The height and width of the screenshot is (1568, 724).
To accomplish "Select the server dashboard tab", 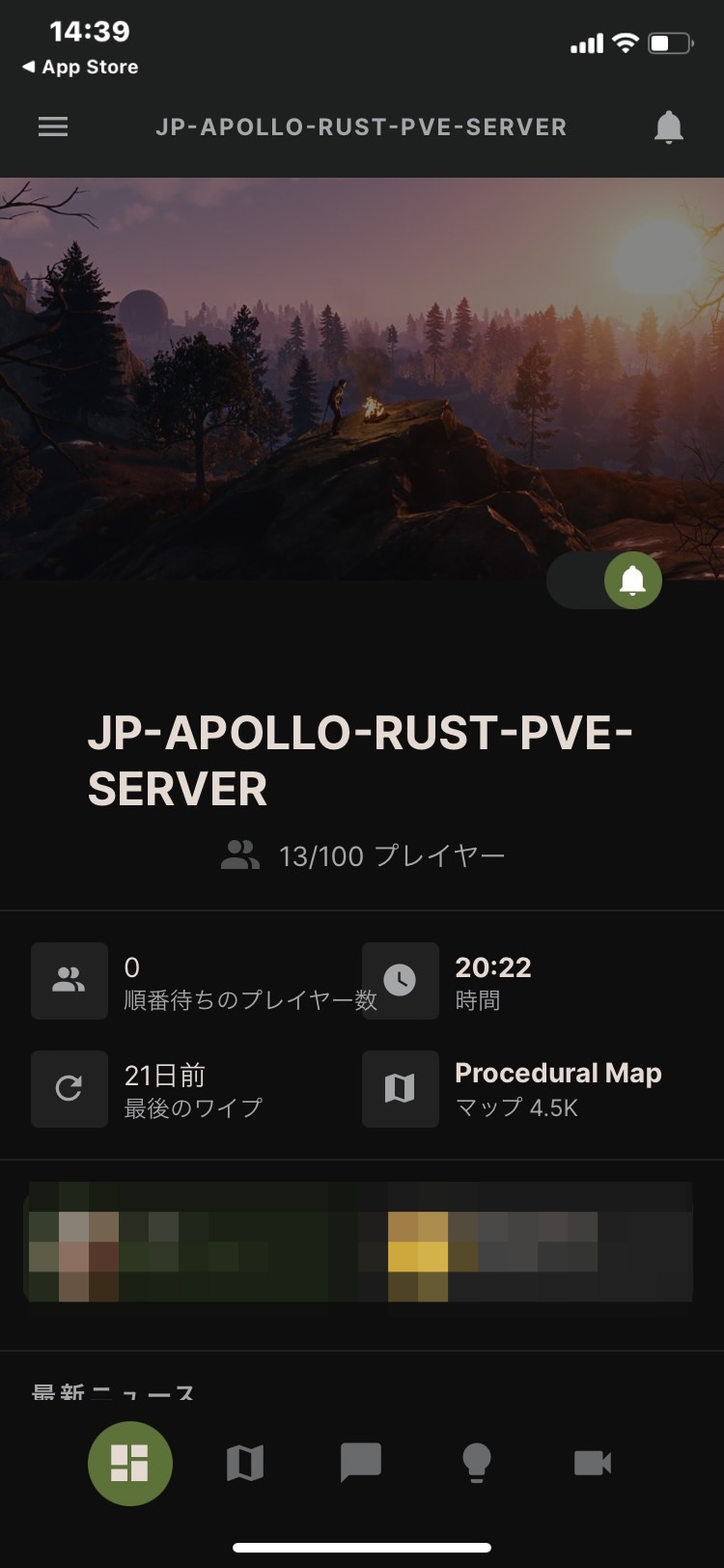I will (130, 1464).
